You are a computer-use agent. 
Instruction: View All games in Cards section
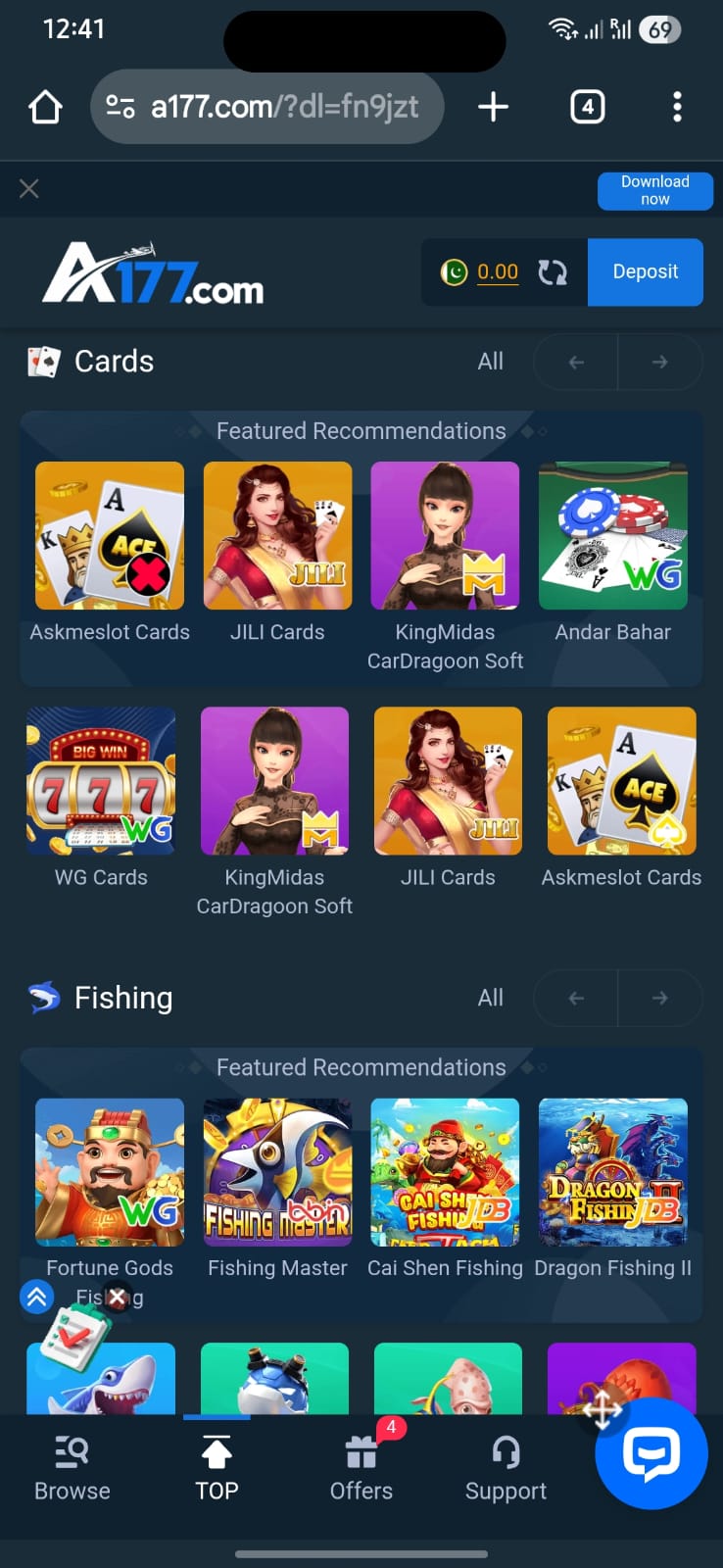[490, 362]
